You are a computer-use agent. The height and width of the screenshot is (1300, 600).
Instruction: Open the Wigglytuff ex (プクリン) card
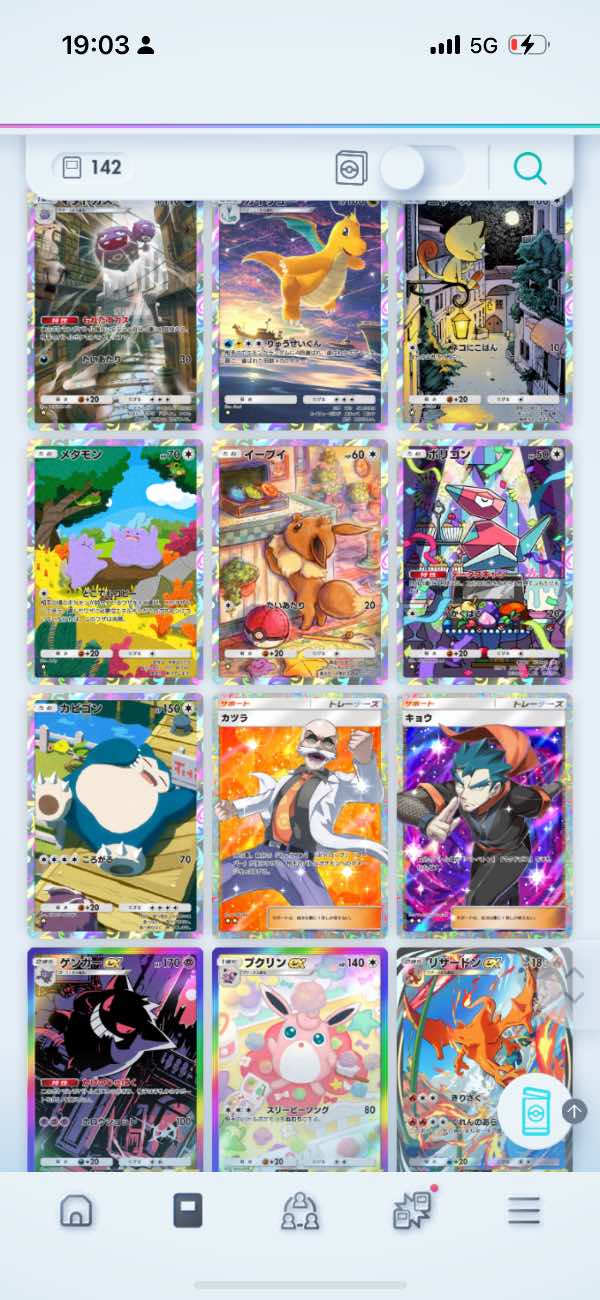click(x=300, y=1060)
